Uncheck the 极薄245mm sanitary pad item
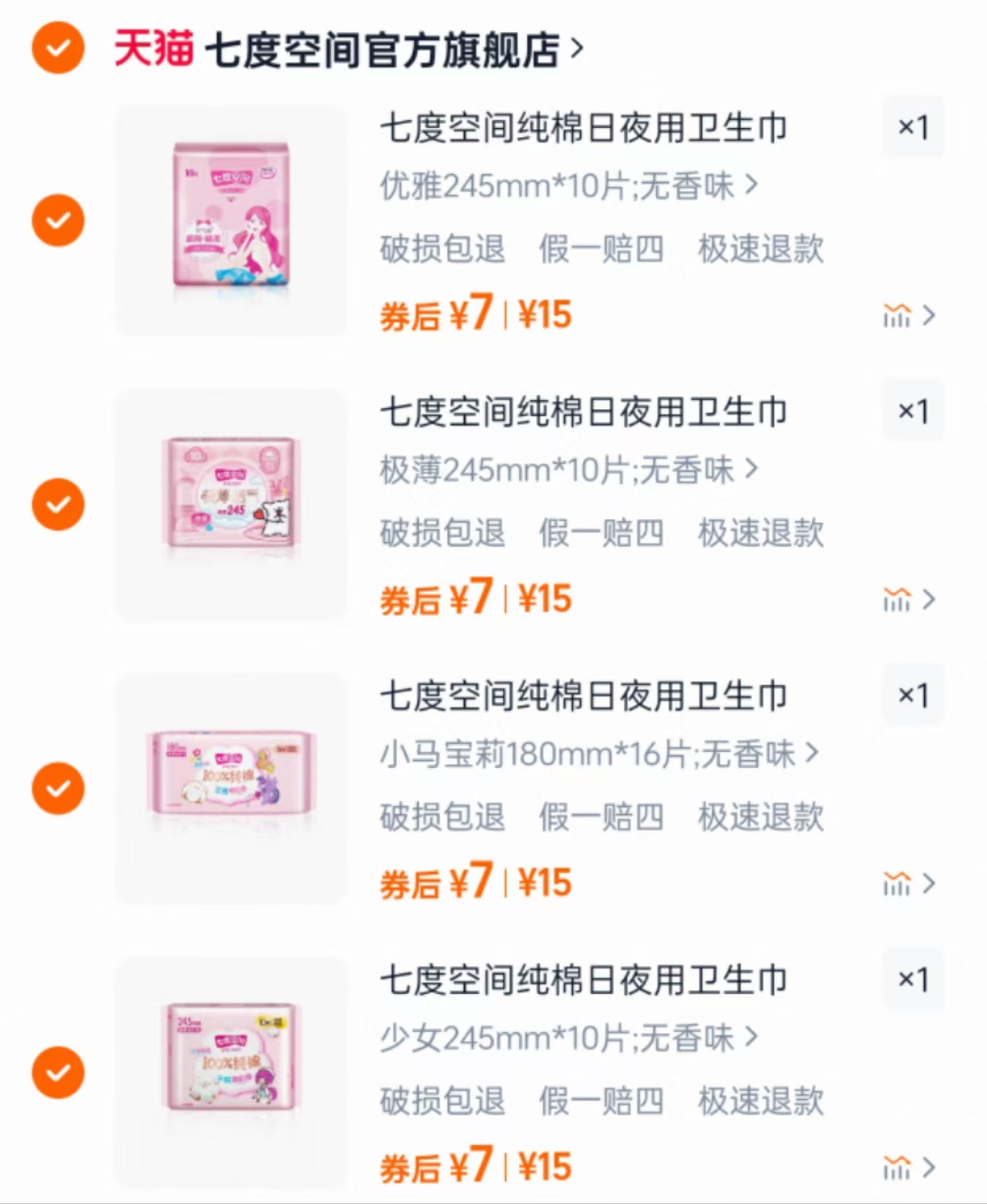This screenshot has height=1204, width=987. pos(57,503)
